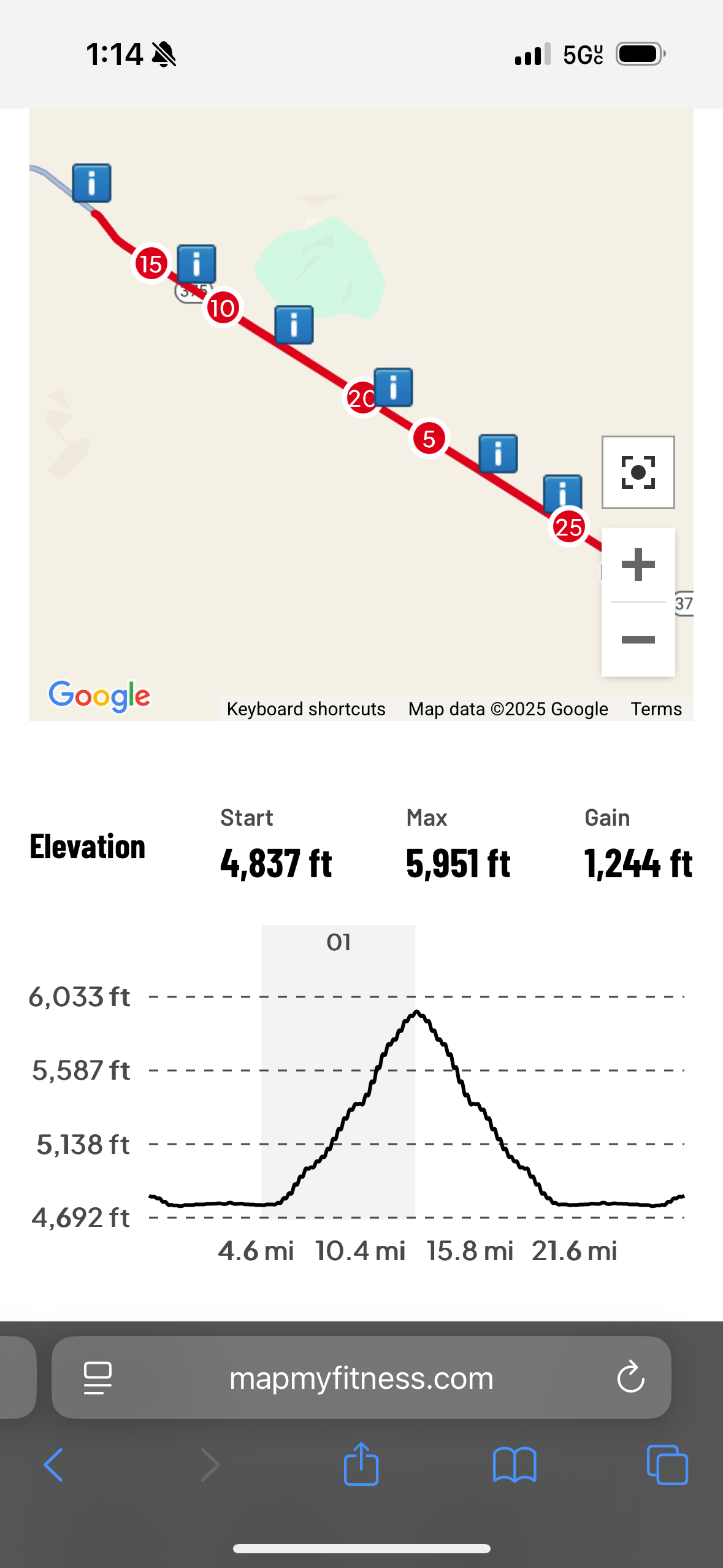The width and height of the screenshot is (723, 1568).
Task: Zoom in on the map
Action: [638, 564]
